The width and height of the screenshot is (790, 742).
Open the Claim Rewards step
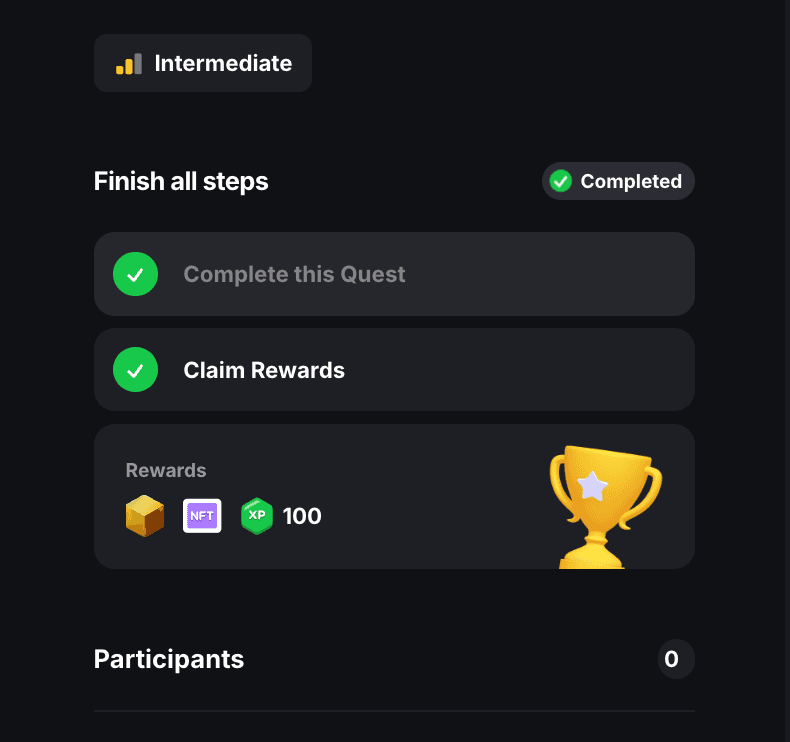(394, 370)
